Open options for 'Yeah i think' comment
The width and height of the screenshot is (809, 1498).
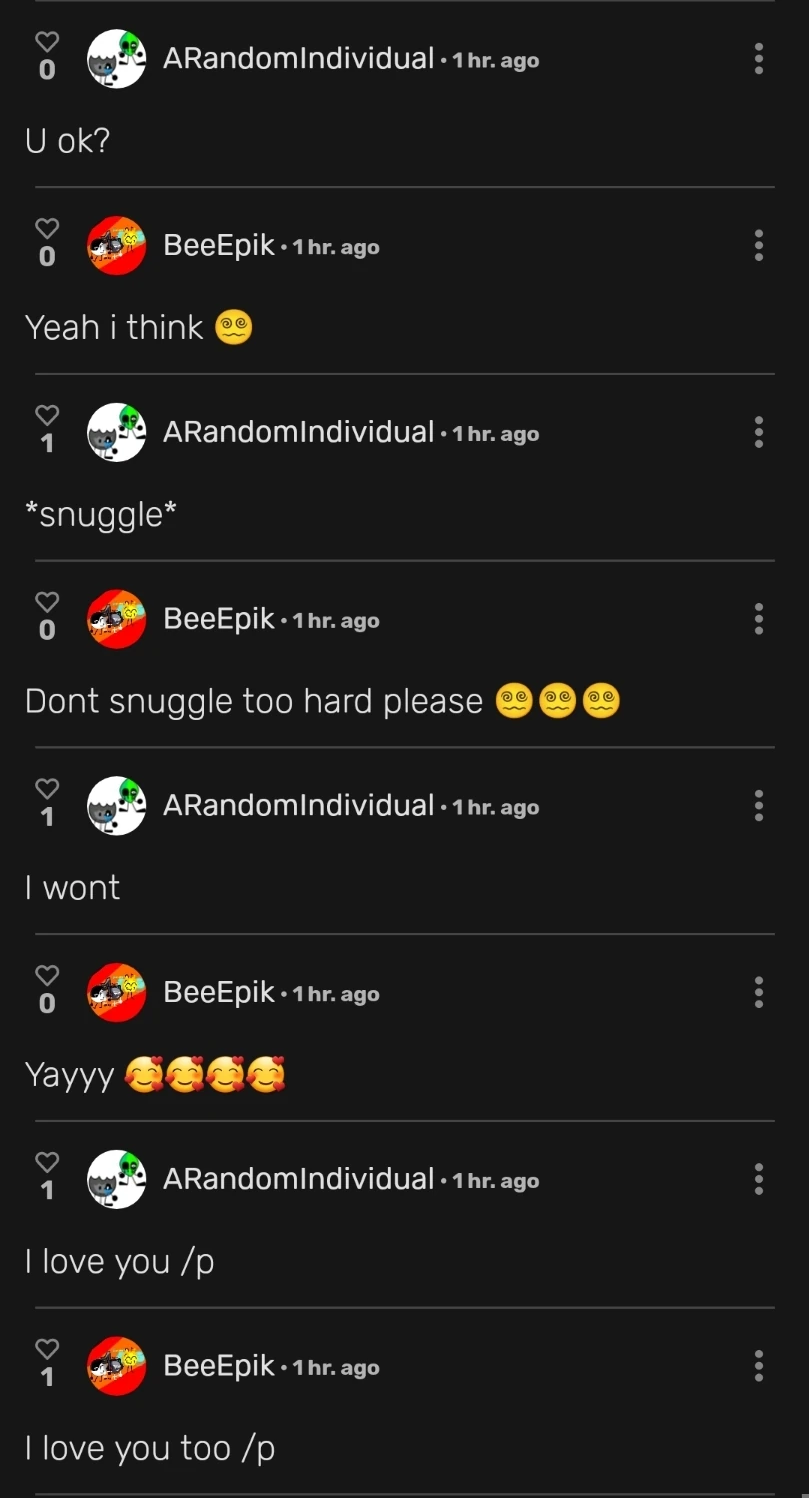click(x=759, y=246)
